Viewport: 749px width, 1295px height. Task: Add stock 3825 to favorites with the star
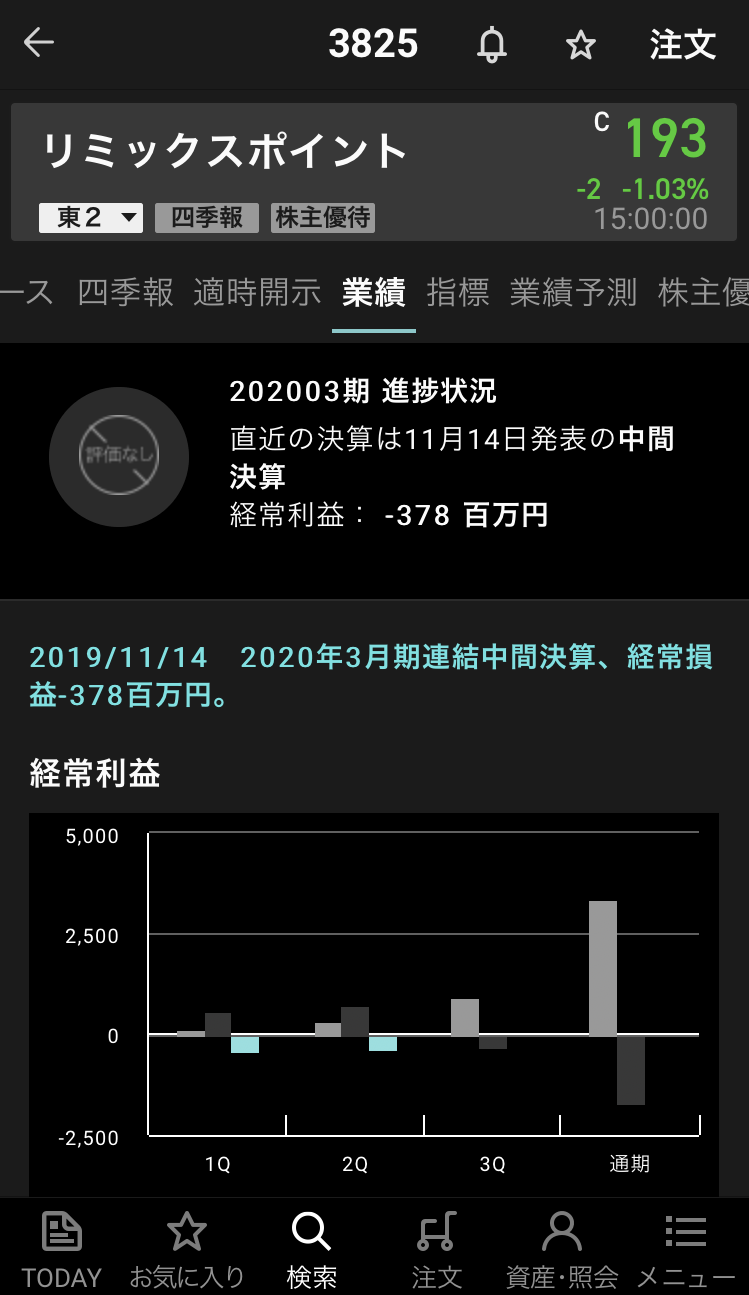(x=581, y=45)
